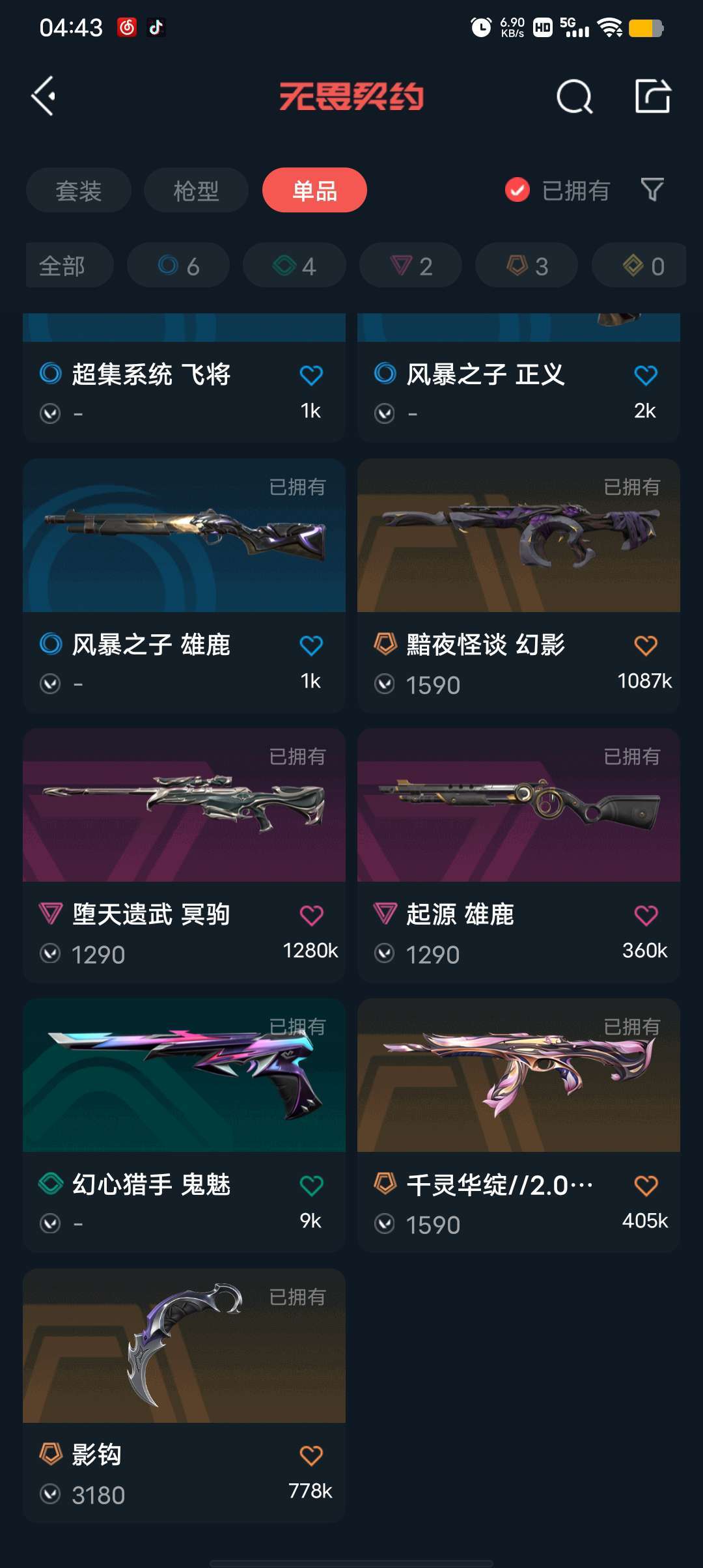Filter by the pink tier chip showing 2
Screen dimensions: 703x1568
point(411,265)
